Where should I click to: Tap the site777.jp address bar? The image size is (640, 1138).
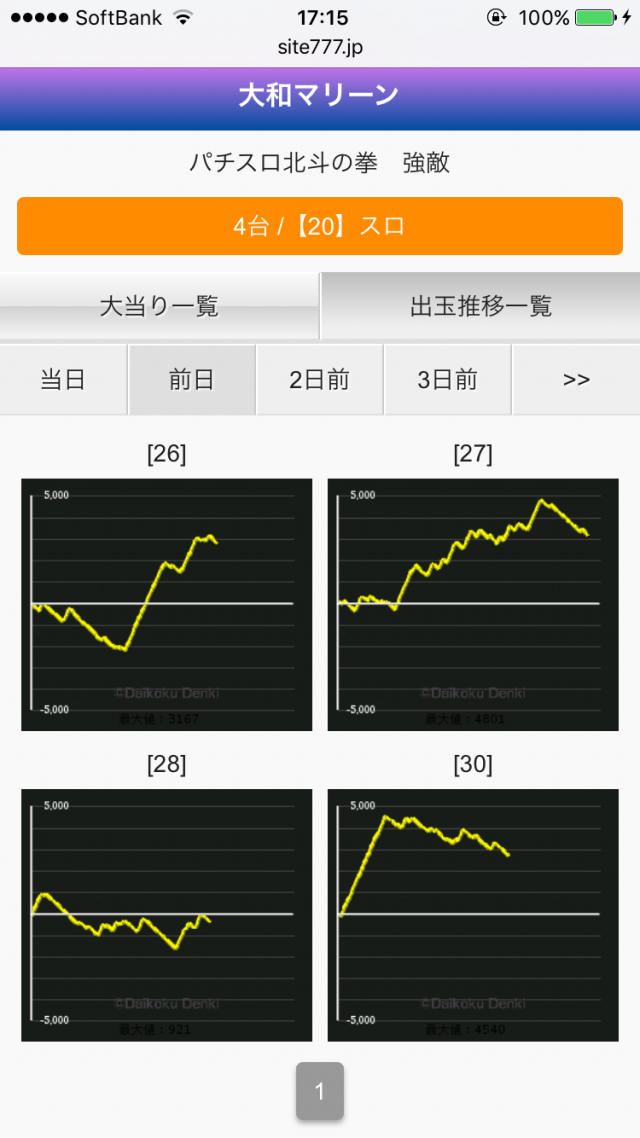(x=320, y=46)
